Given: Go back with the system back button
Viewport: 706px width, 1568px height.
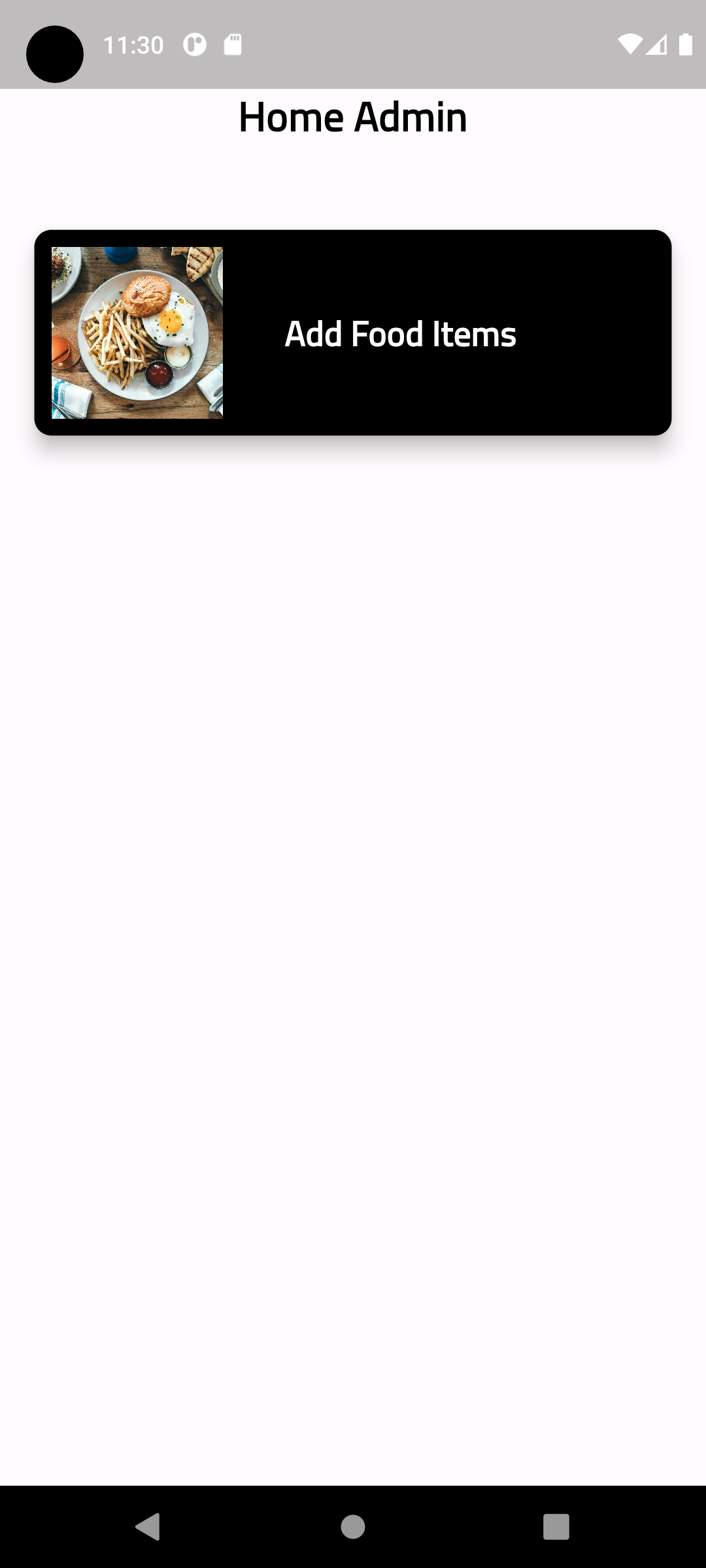Looking at the screenshot, I should point(148,1527).
